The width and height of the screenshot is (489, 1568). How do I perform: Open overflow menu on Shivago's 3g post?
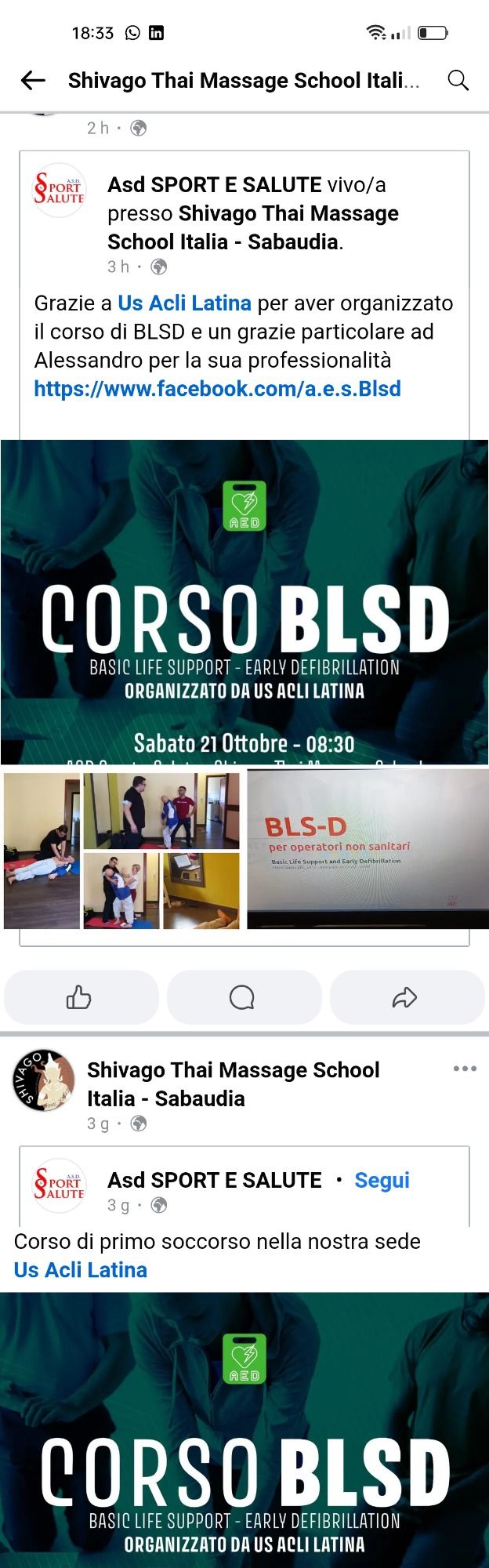(465, 1069)
